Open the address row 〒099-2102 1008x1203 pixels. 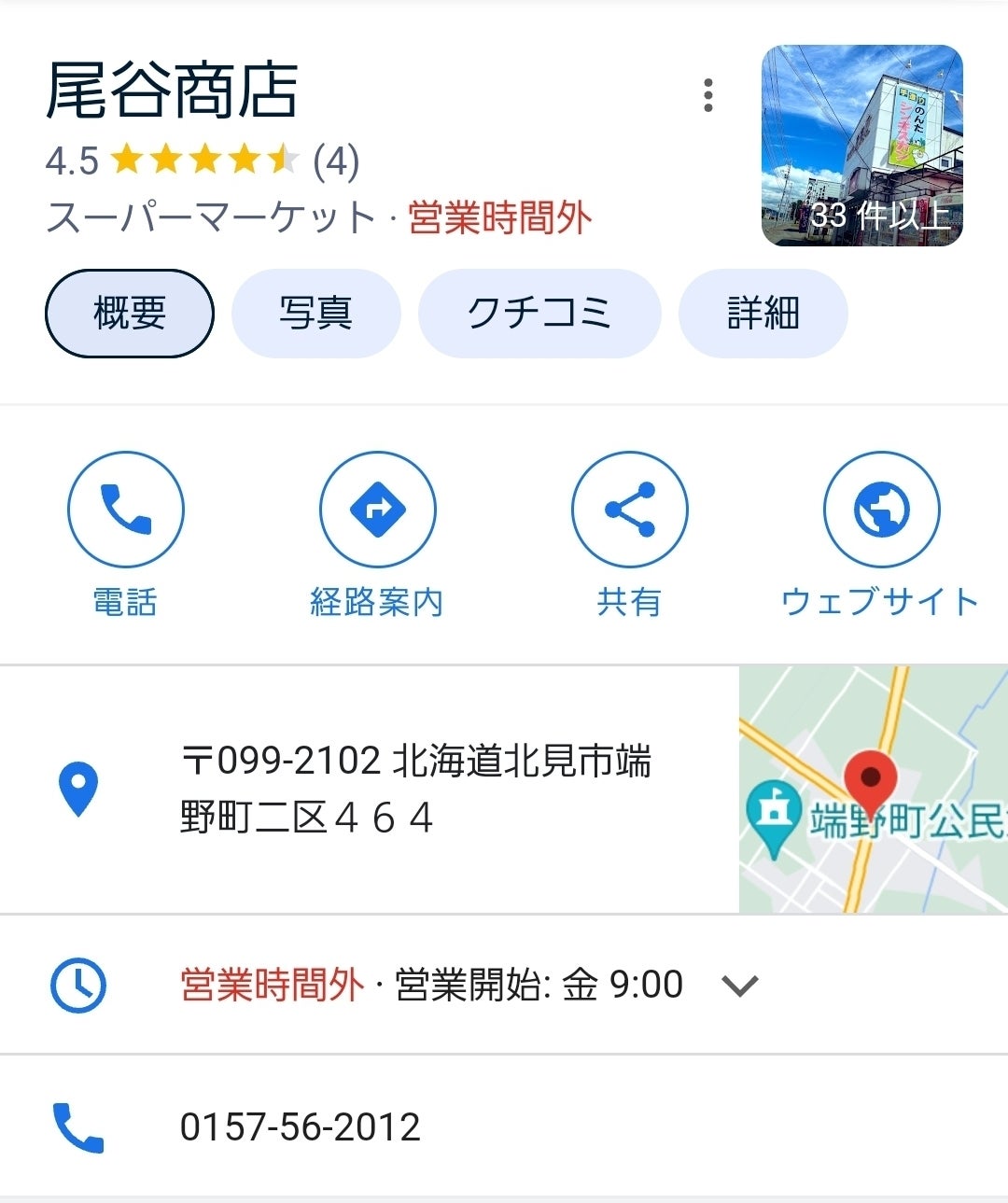pyautogui.click(x=414, y=789)
